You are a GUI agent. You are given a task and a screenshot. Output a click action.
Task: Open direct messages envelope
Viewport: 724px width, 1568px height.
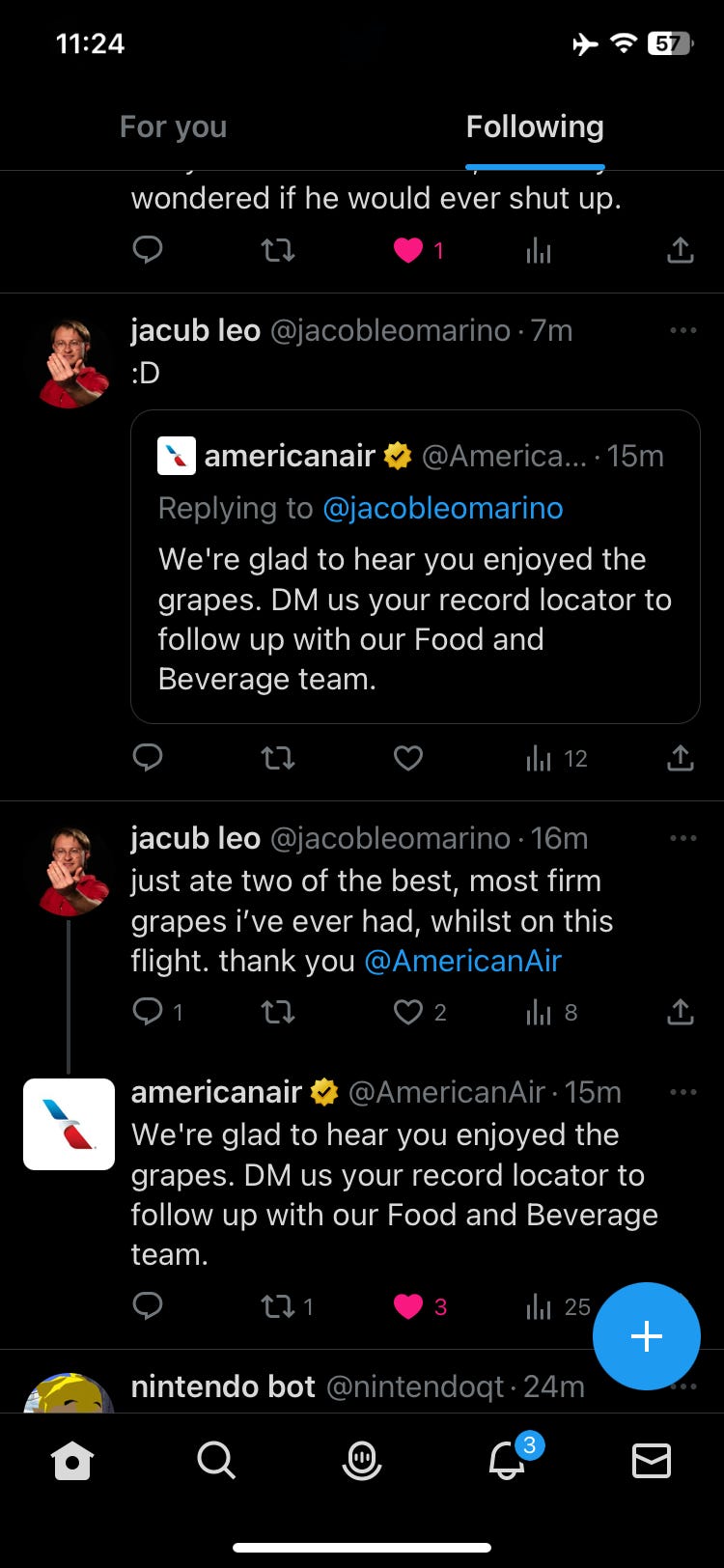(651, 1460)
